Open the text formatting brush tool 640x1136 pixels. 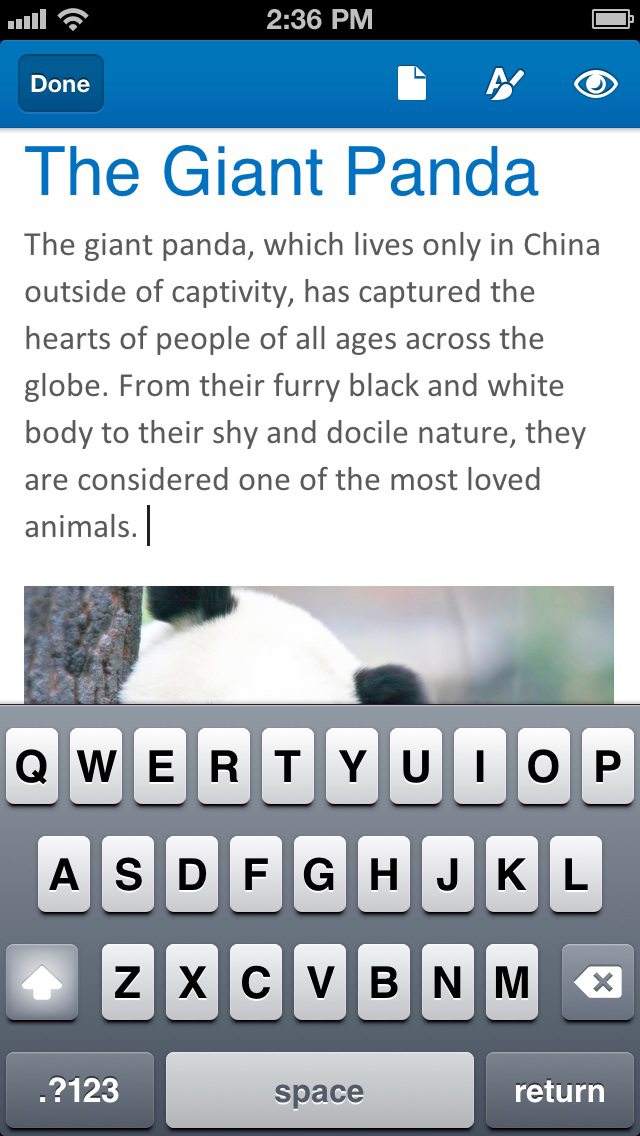pos(503,84)
